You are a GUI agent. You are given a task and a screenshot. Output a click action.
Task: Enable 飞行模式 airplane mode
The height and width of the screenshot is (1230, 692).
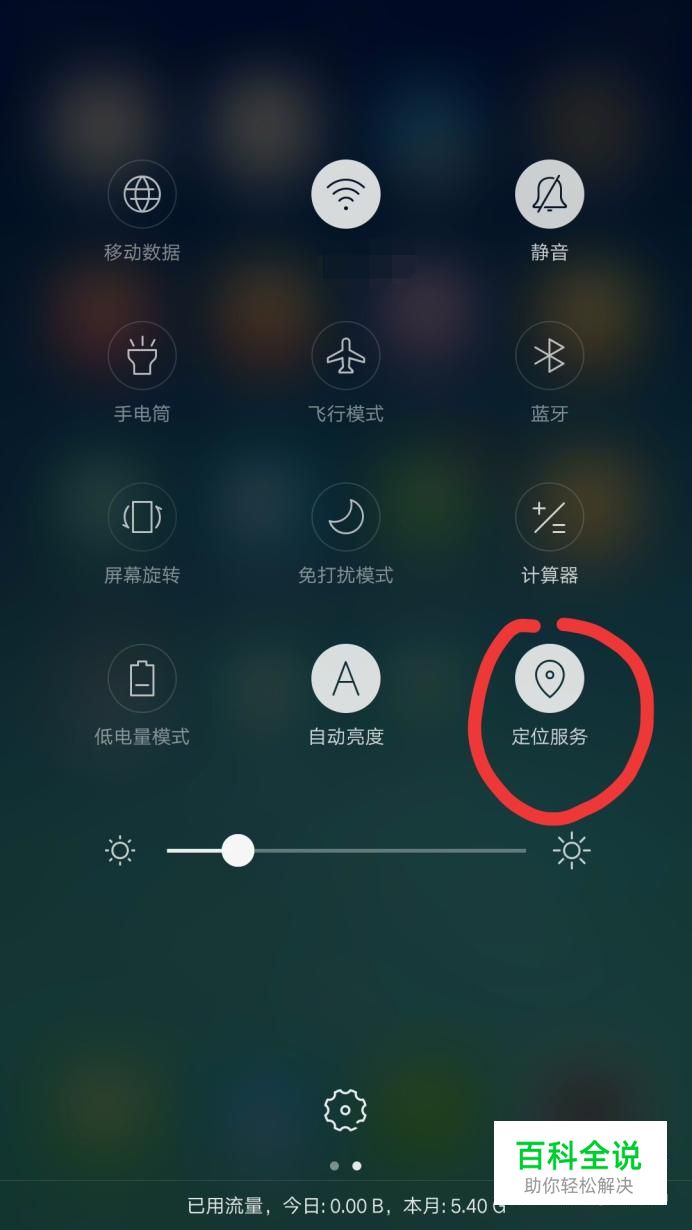(346, 355)
